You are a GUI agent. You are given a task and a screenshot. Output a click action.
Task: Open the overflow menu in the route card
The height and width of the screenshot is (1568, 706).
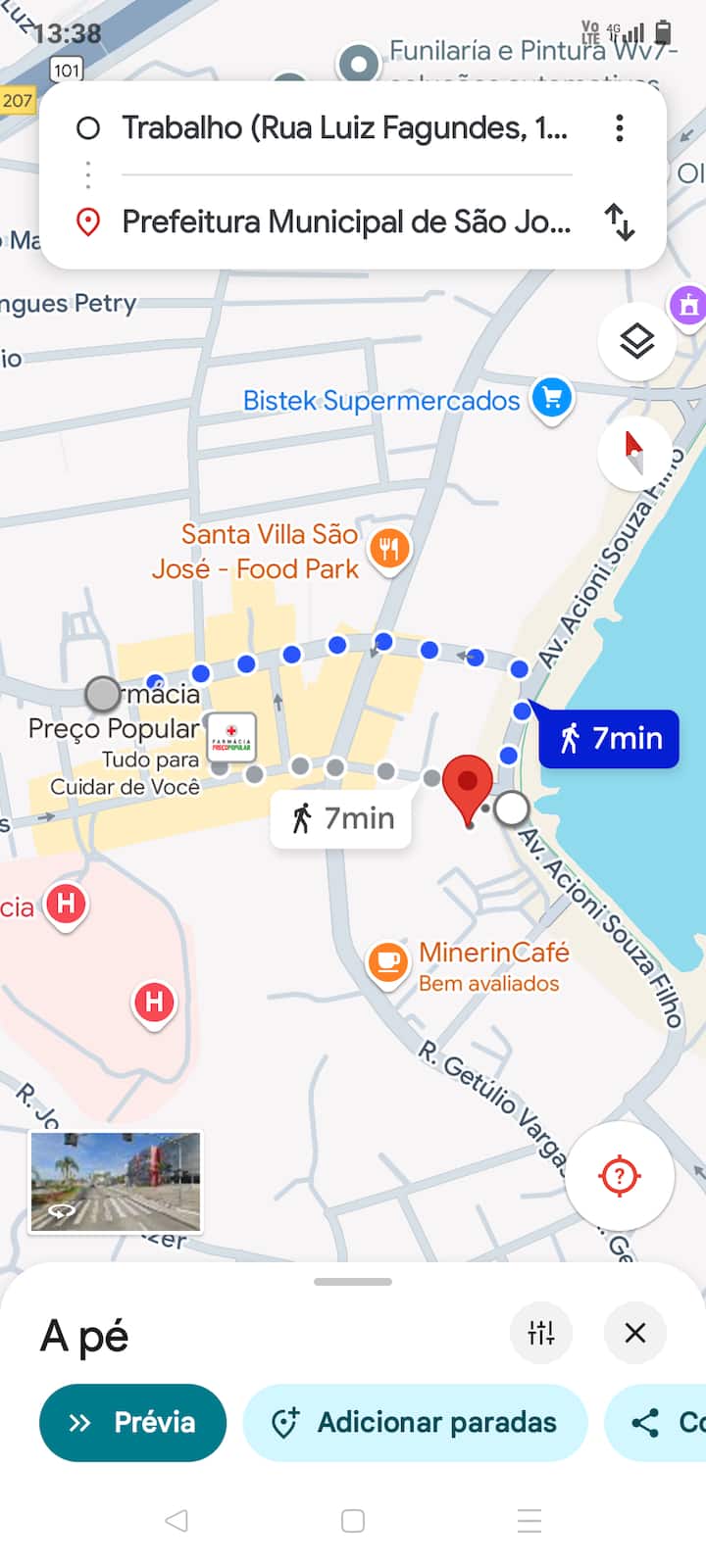tap(620, 128)
